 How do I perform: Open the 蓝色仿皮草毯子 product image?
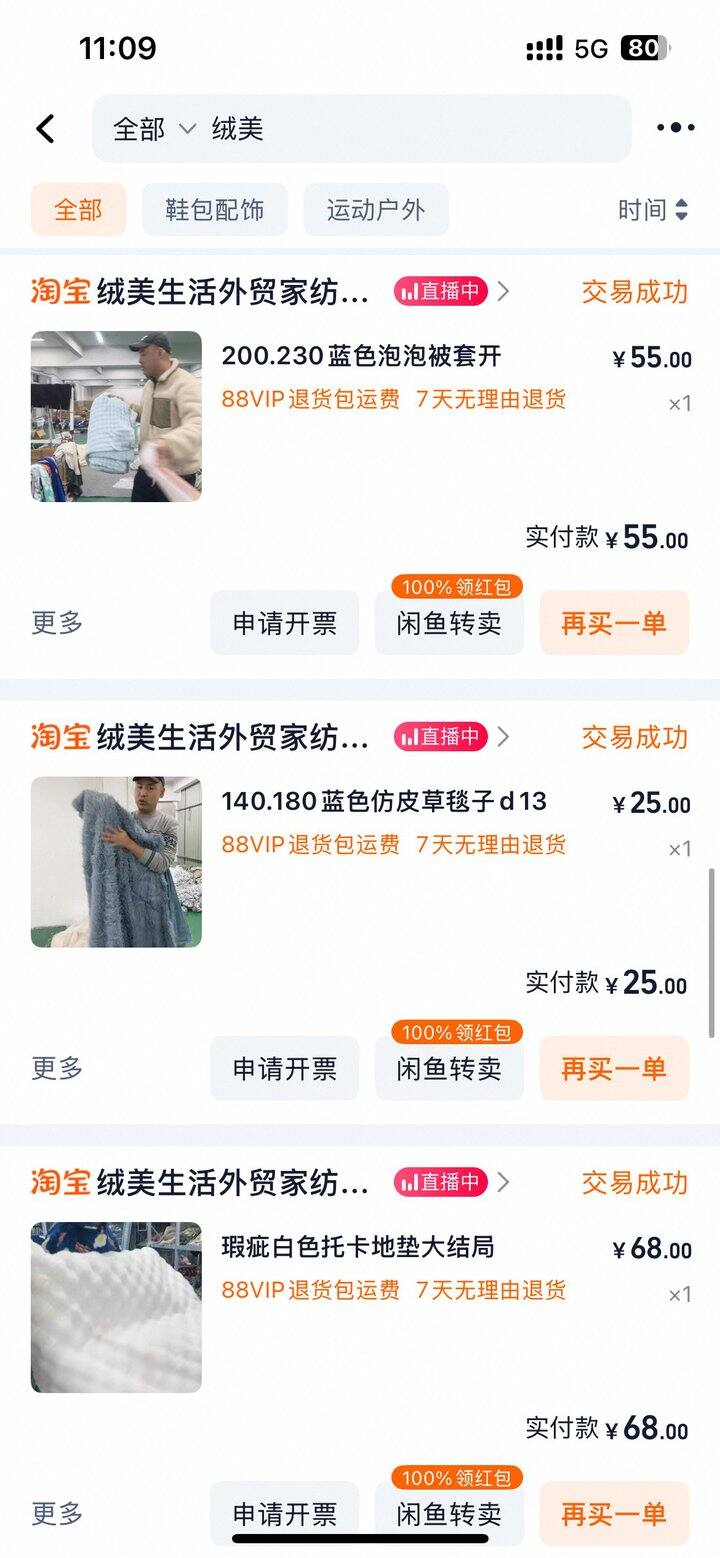(x=116, y=862)
